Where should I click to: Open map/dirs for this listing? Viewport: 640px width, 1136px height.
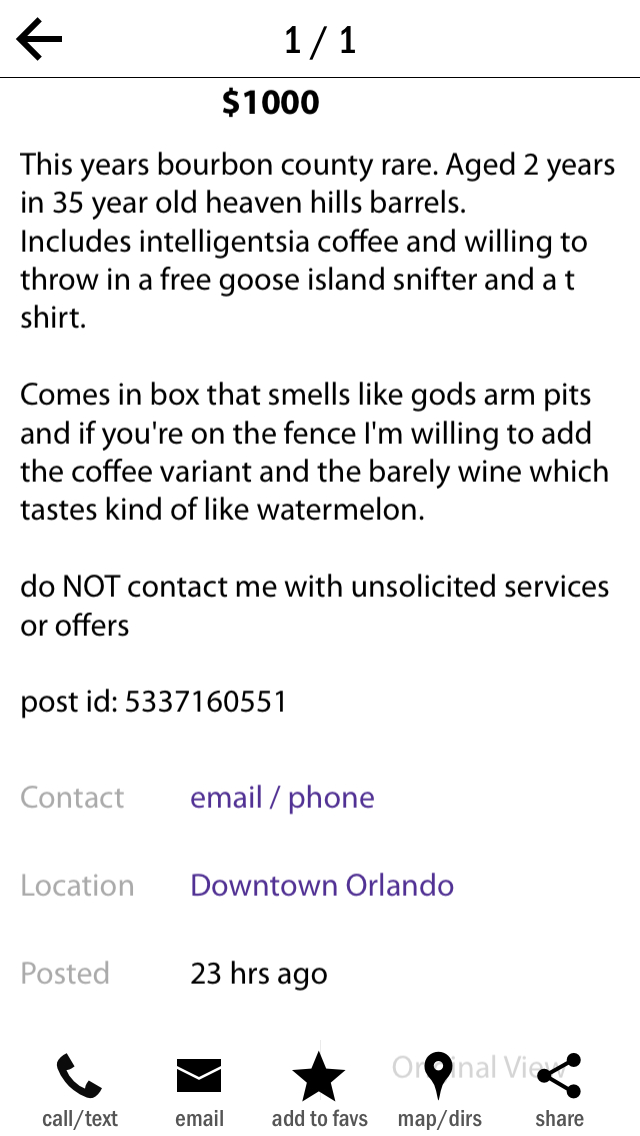click(439, 1091)
